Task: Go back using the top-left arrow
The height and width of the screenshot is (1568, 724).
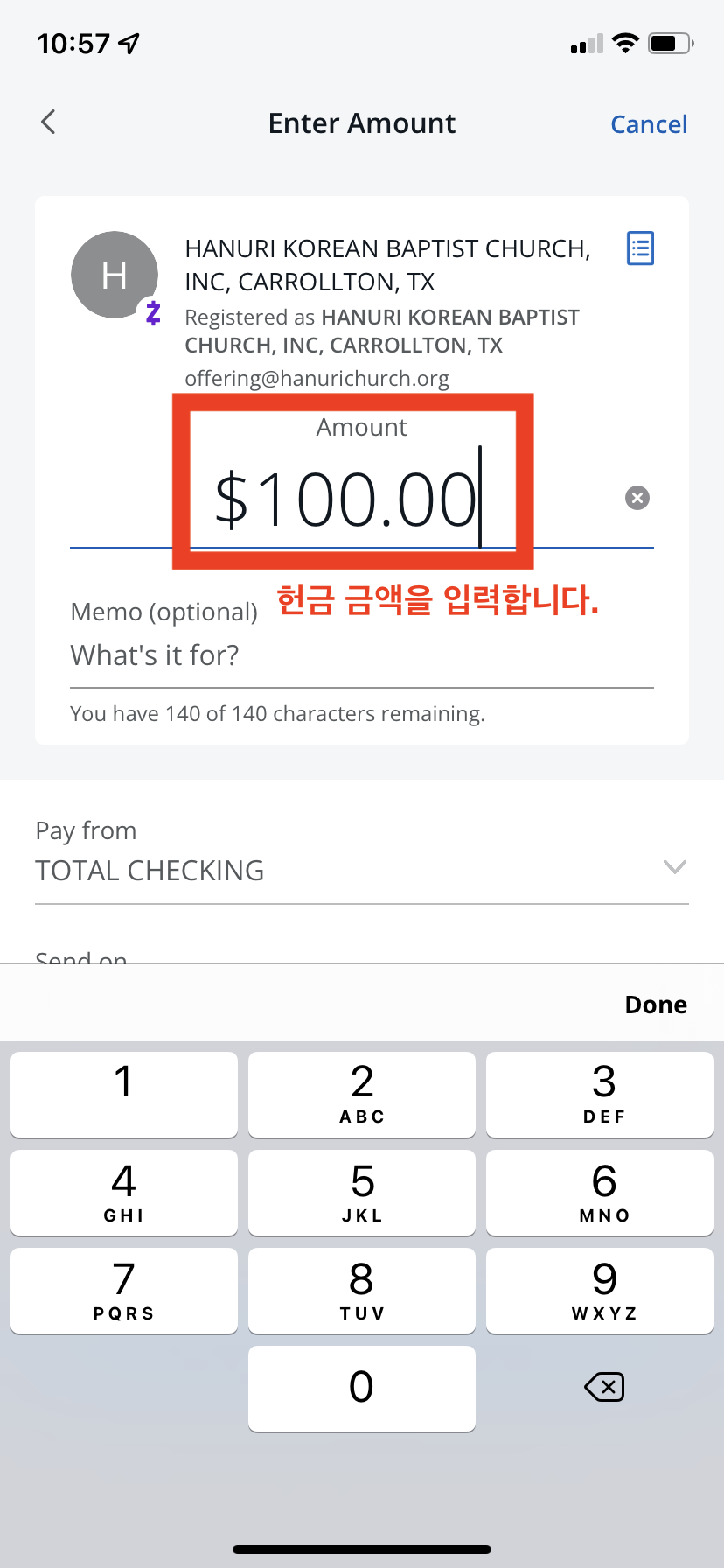Action: click(x=48, y=122)
